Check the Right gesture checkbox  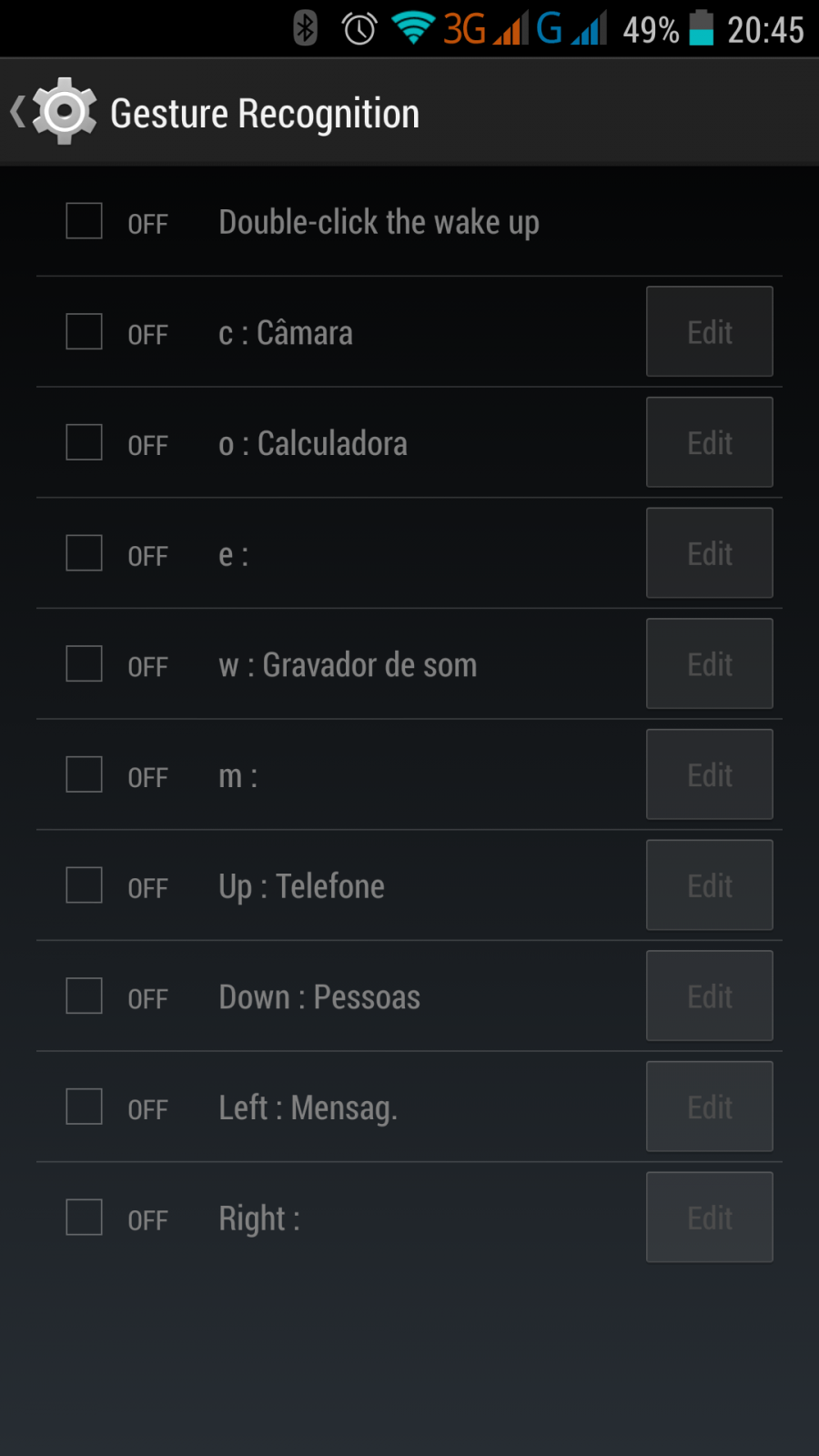[84, 1217]
